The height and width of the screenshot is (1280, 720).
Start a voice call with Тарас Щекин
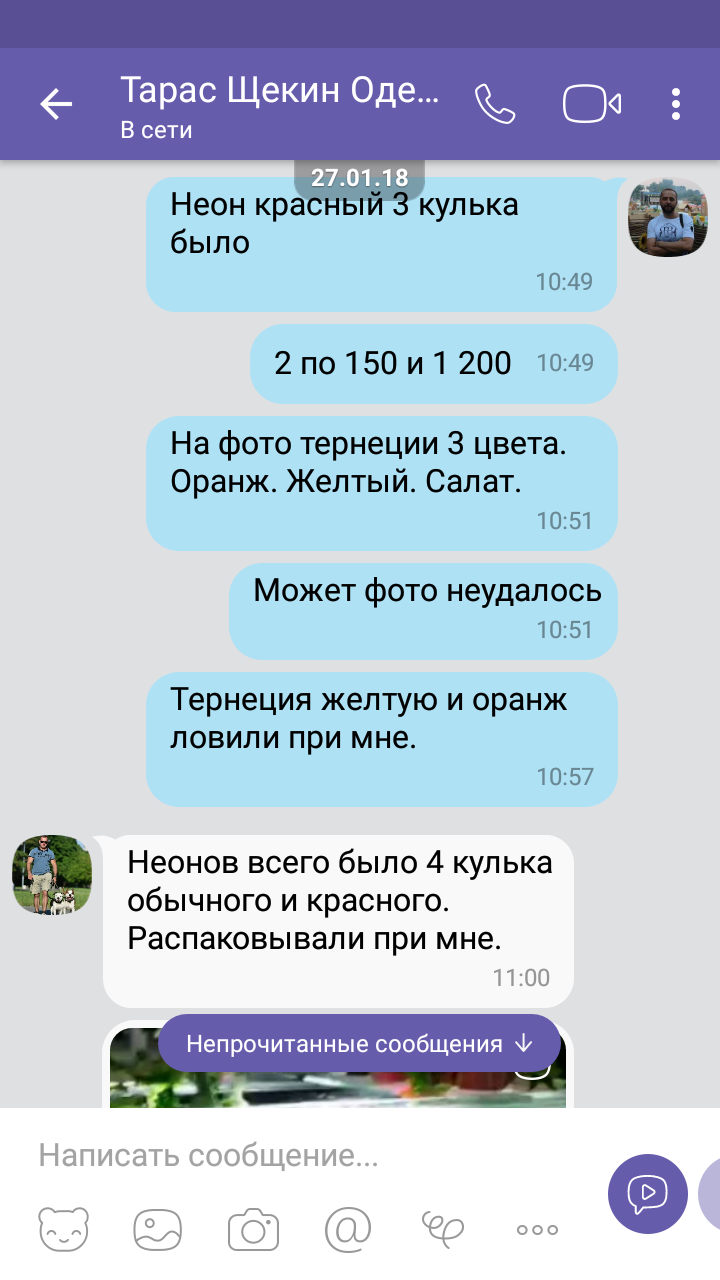[x=494, y=104]
